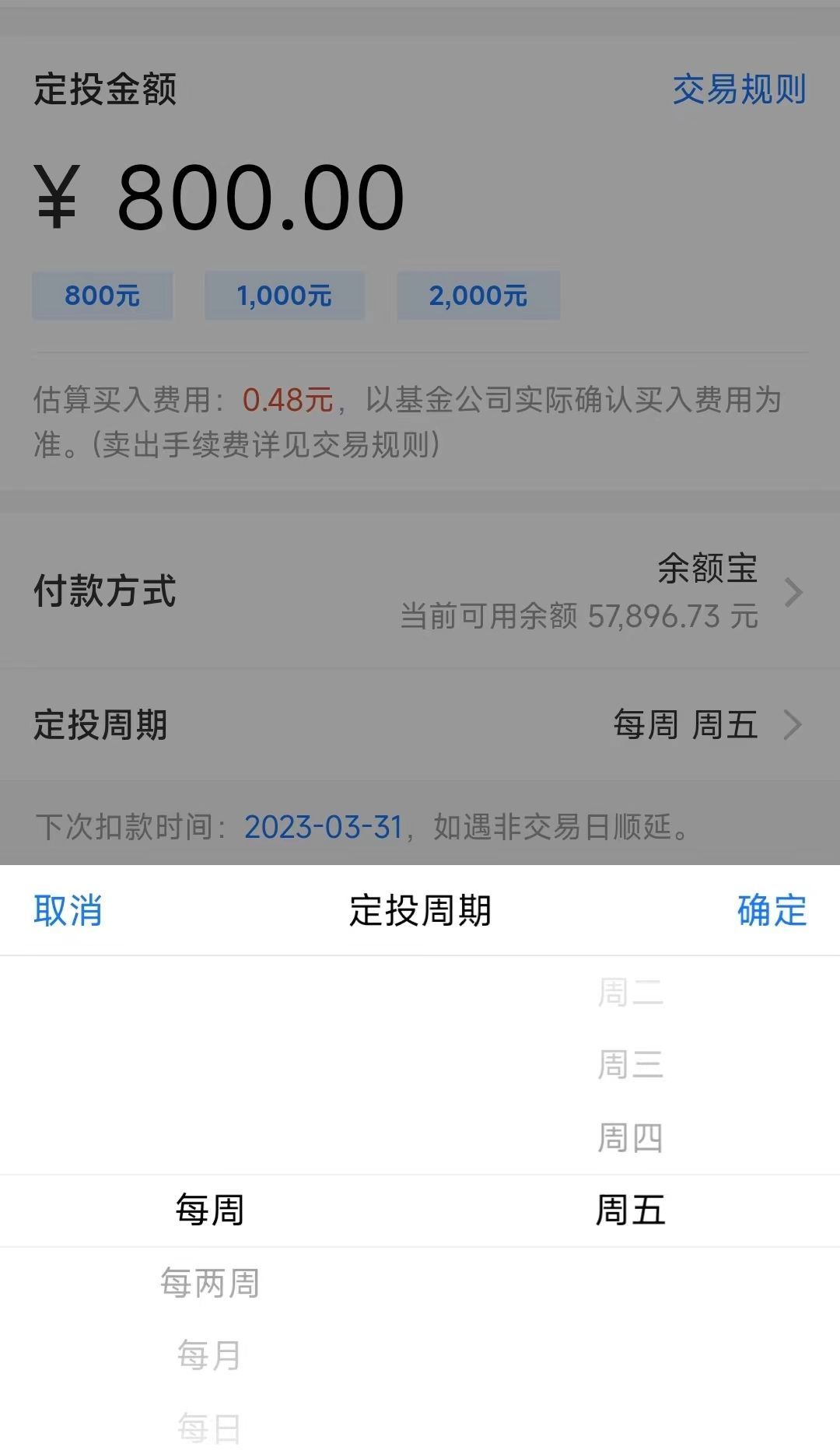Pick 每日 in the frequency column
The height and width of the screenshot is (1454, 840).
[x=209, y=1427]
